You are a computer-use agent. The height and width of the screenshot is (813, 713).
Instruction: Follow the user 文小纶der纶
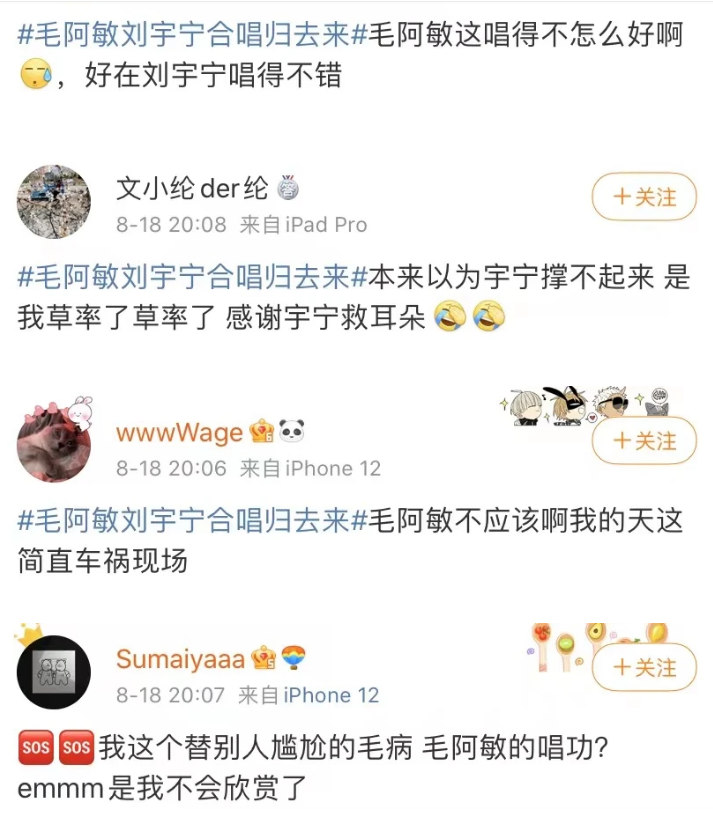pos(643,197)
